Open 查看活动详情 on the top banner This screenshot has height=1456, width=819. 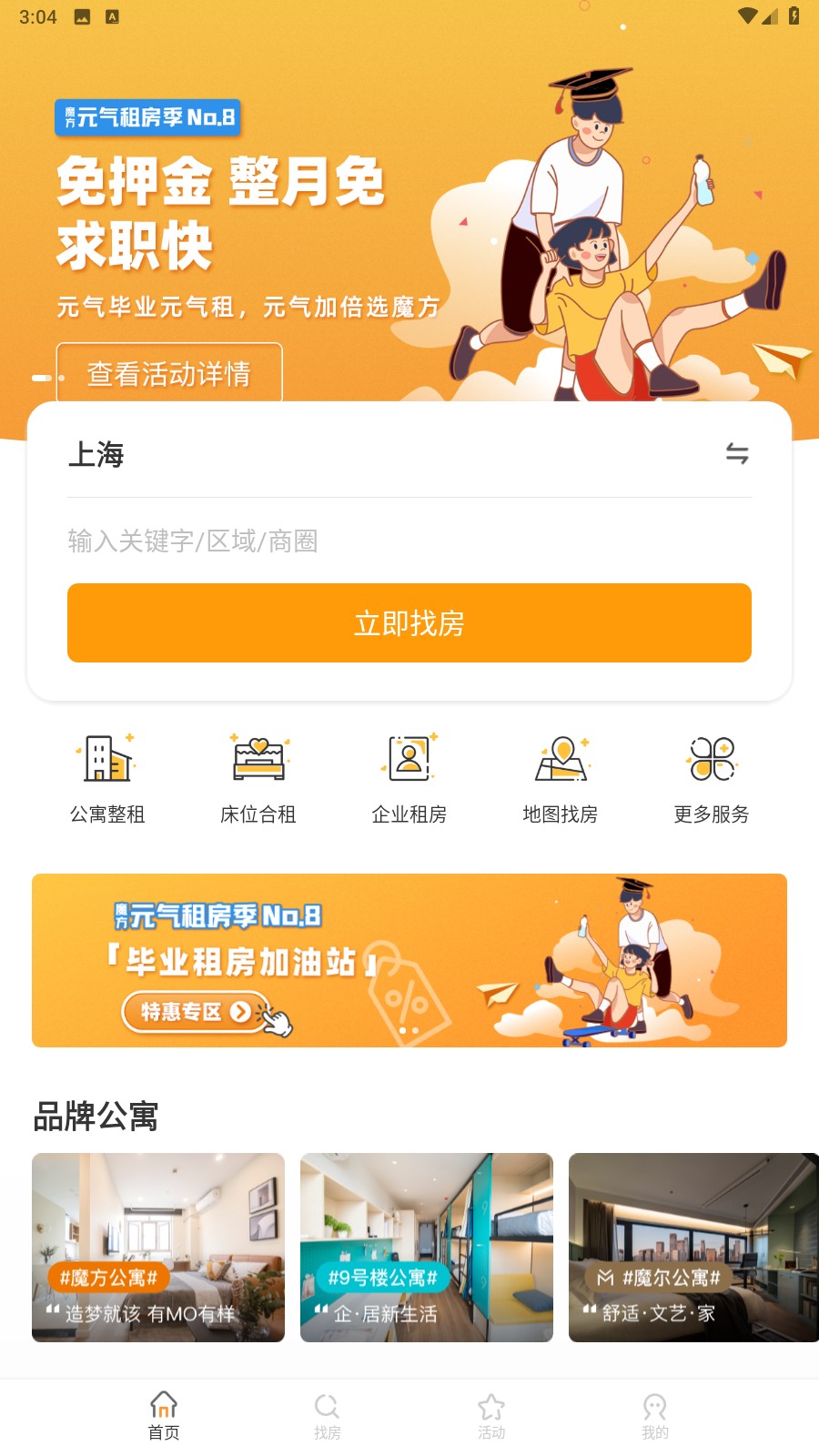[x=169, y=373]
